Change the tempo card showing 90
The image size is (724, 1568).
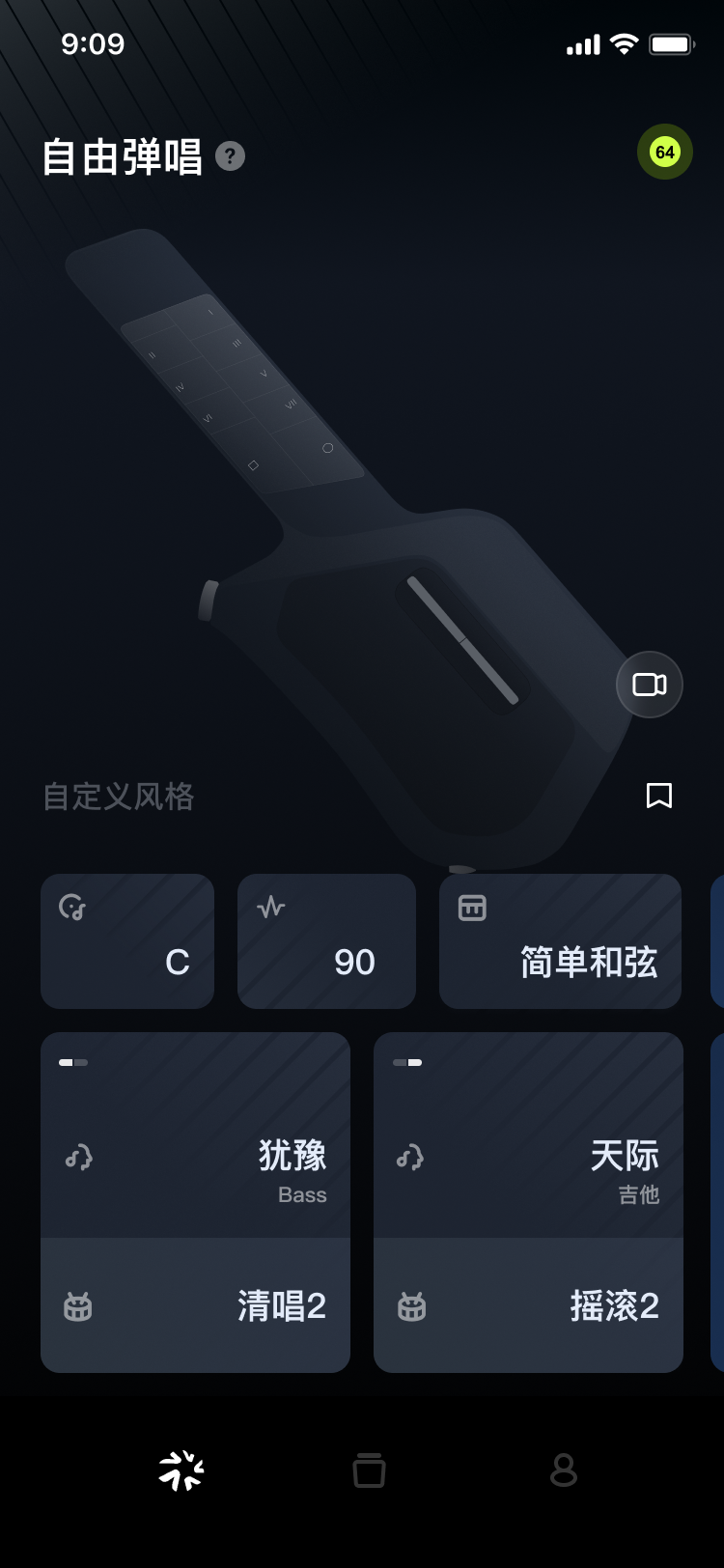tap(326, 941)
